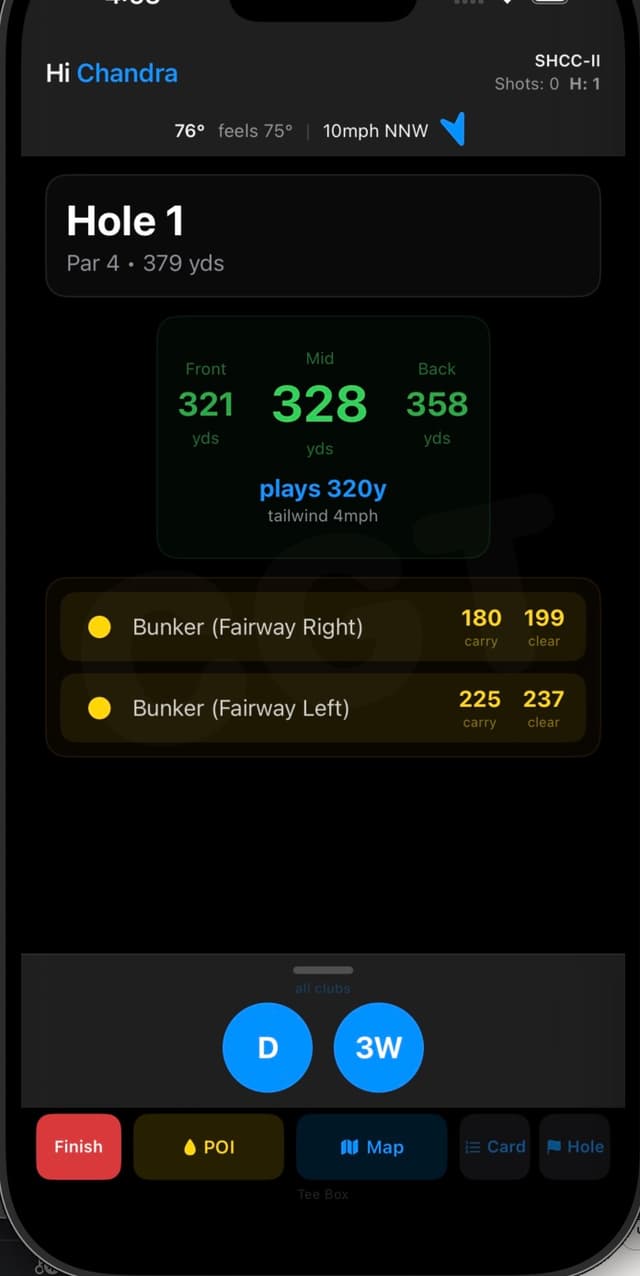
Task: View the scorecard via Card button
Action: click(494, 1146)
